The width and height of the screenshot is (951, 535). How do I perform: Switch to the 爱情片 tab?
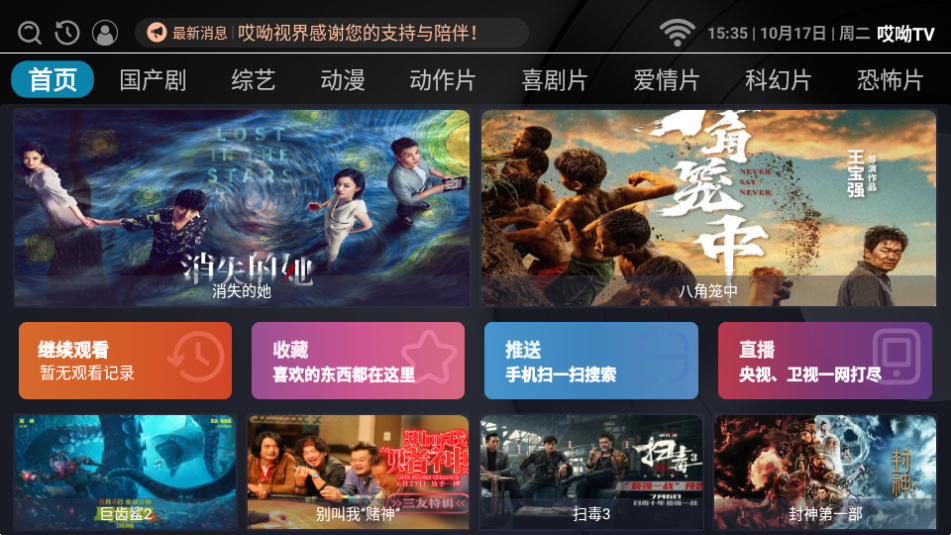click(x=666, y=80)
